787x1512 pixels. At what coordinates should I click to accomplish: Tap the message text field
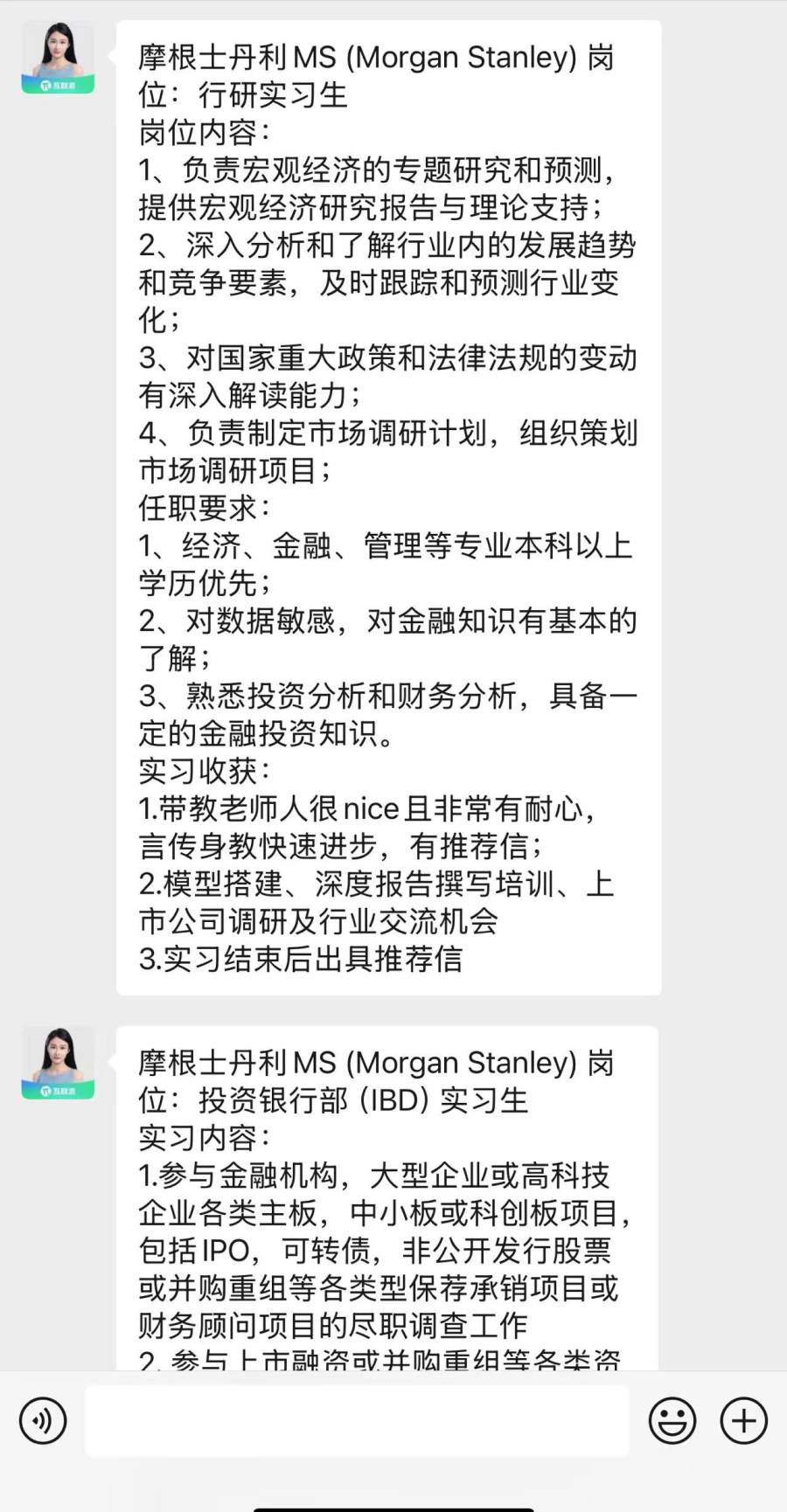(357, 1420)
